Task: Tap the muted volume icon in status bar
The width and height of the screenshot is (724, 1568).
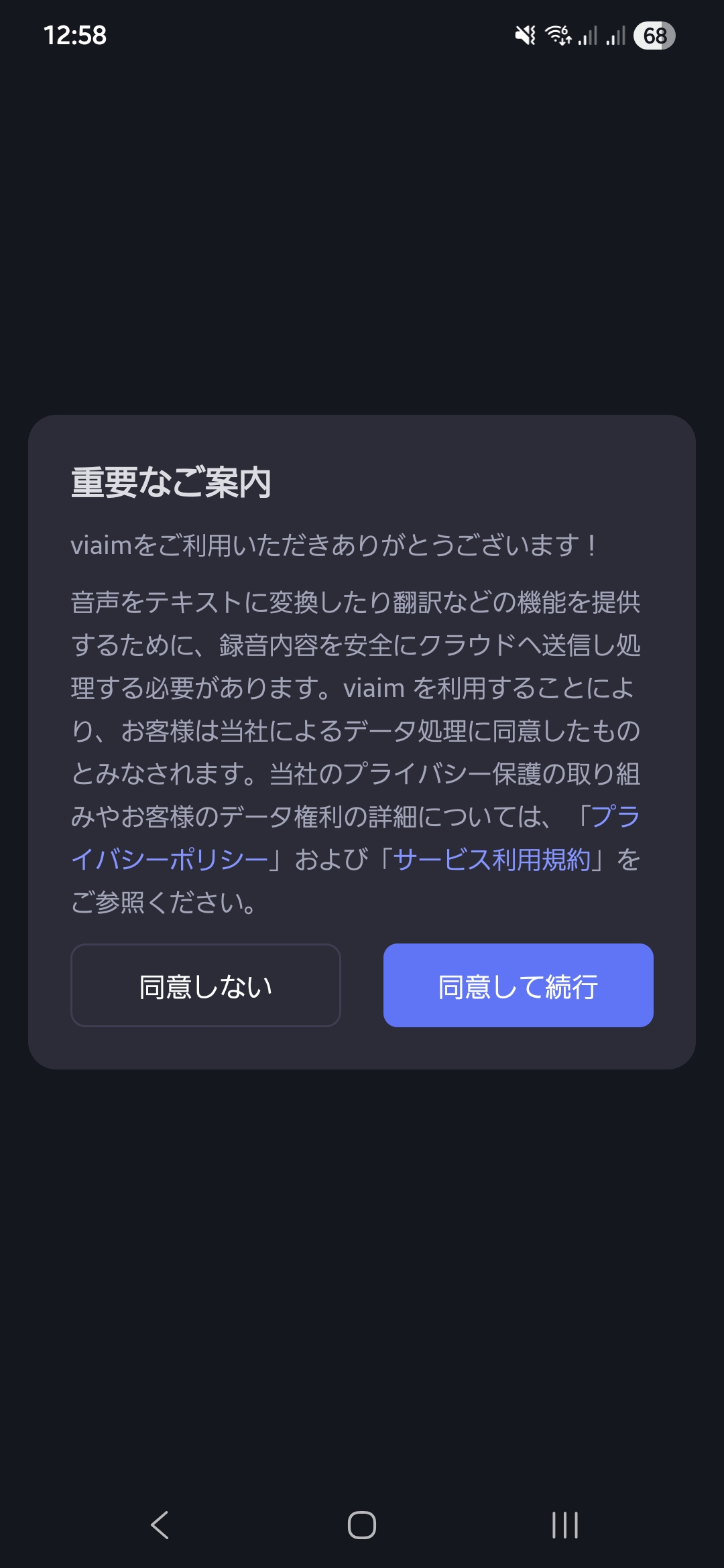Action: (x=525, y=35)
